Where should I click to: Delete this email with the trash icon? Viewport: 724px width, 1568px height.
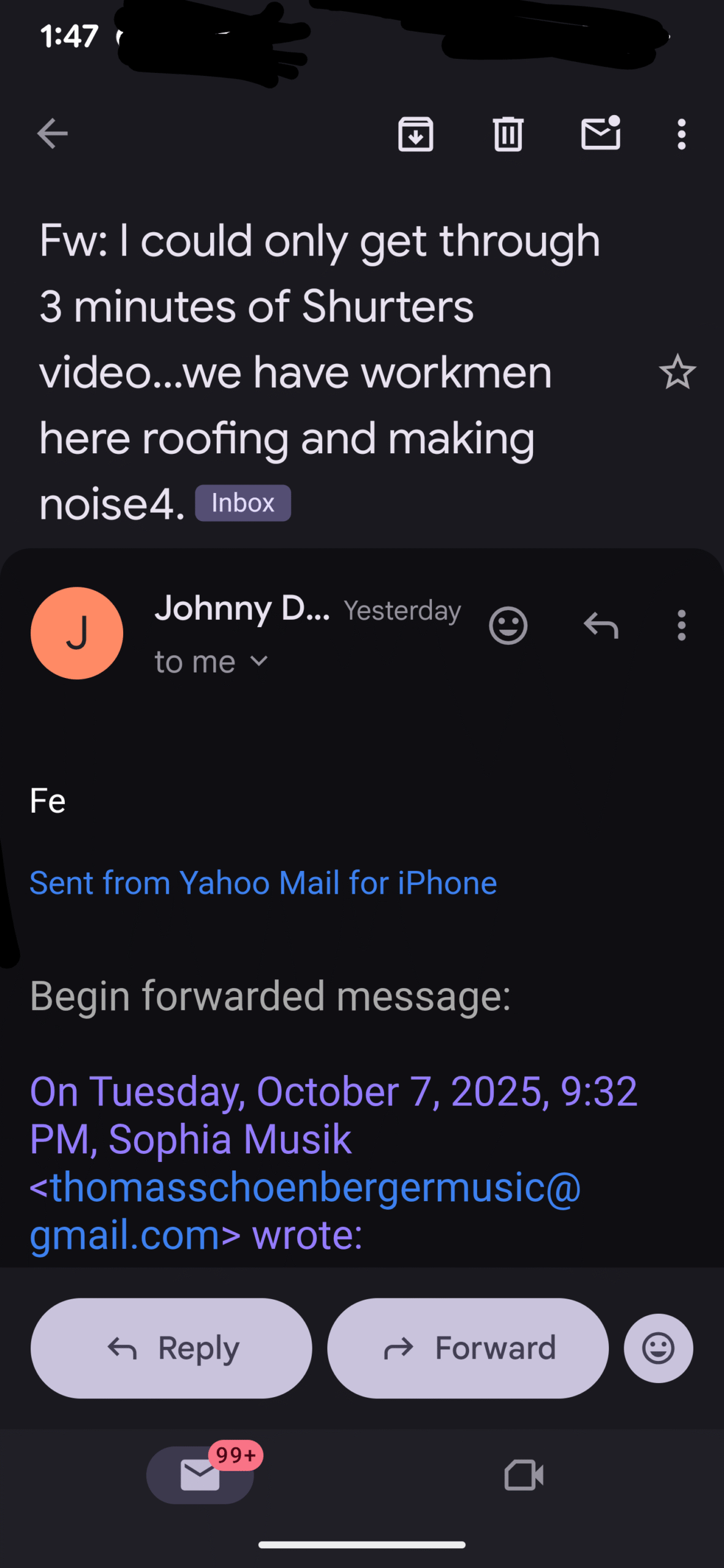[x=508, y=134]
